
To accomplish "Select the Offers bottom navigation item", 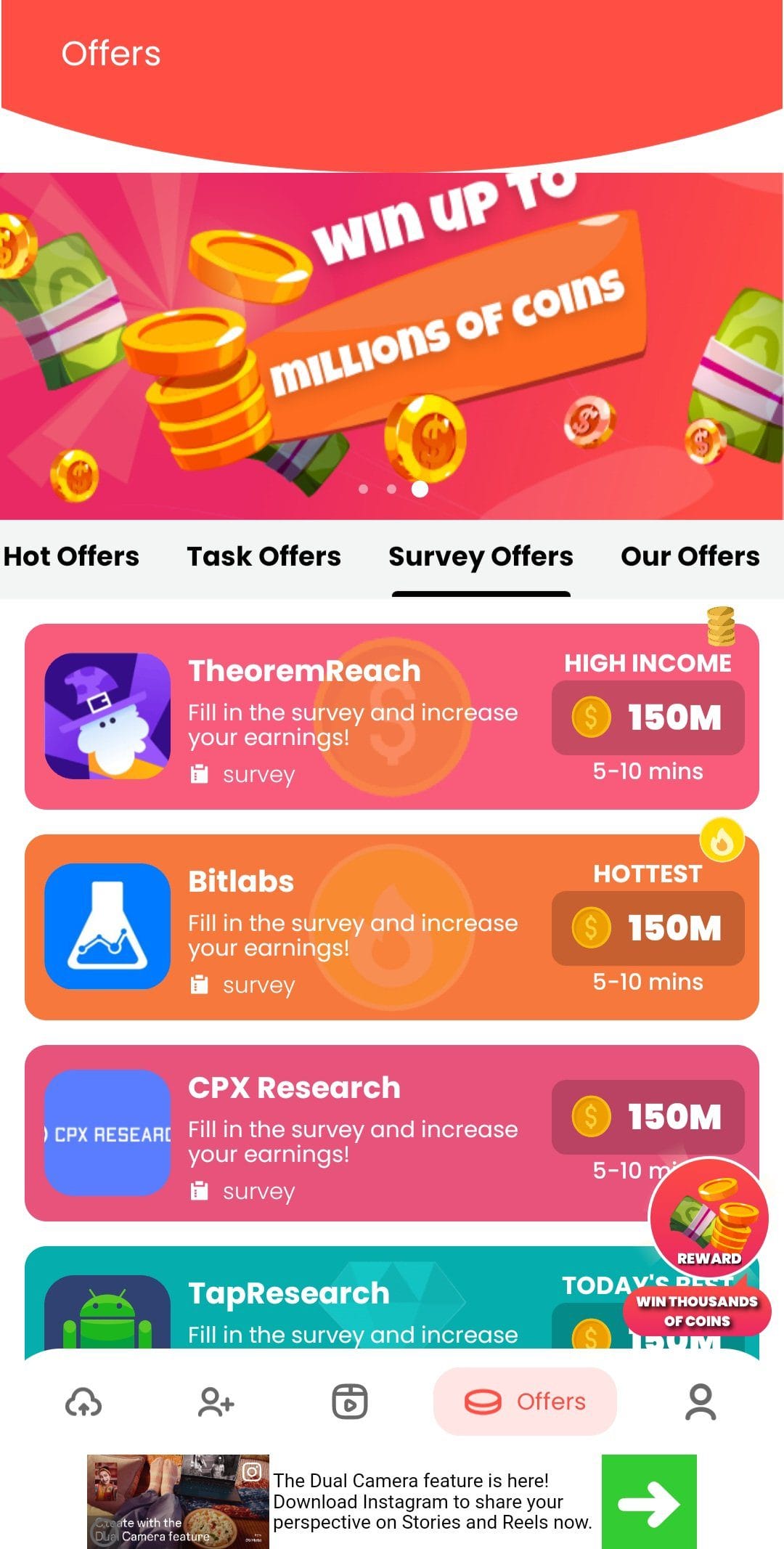I will [x=525, y=1402].
